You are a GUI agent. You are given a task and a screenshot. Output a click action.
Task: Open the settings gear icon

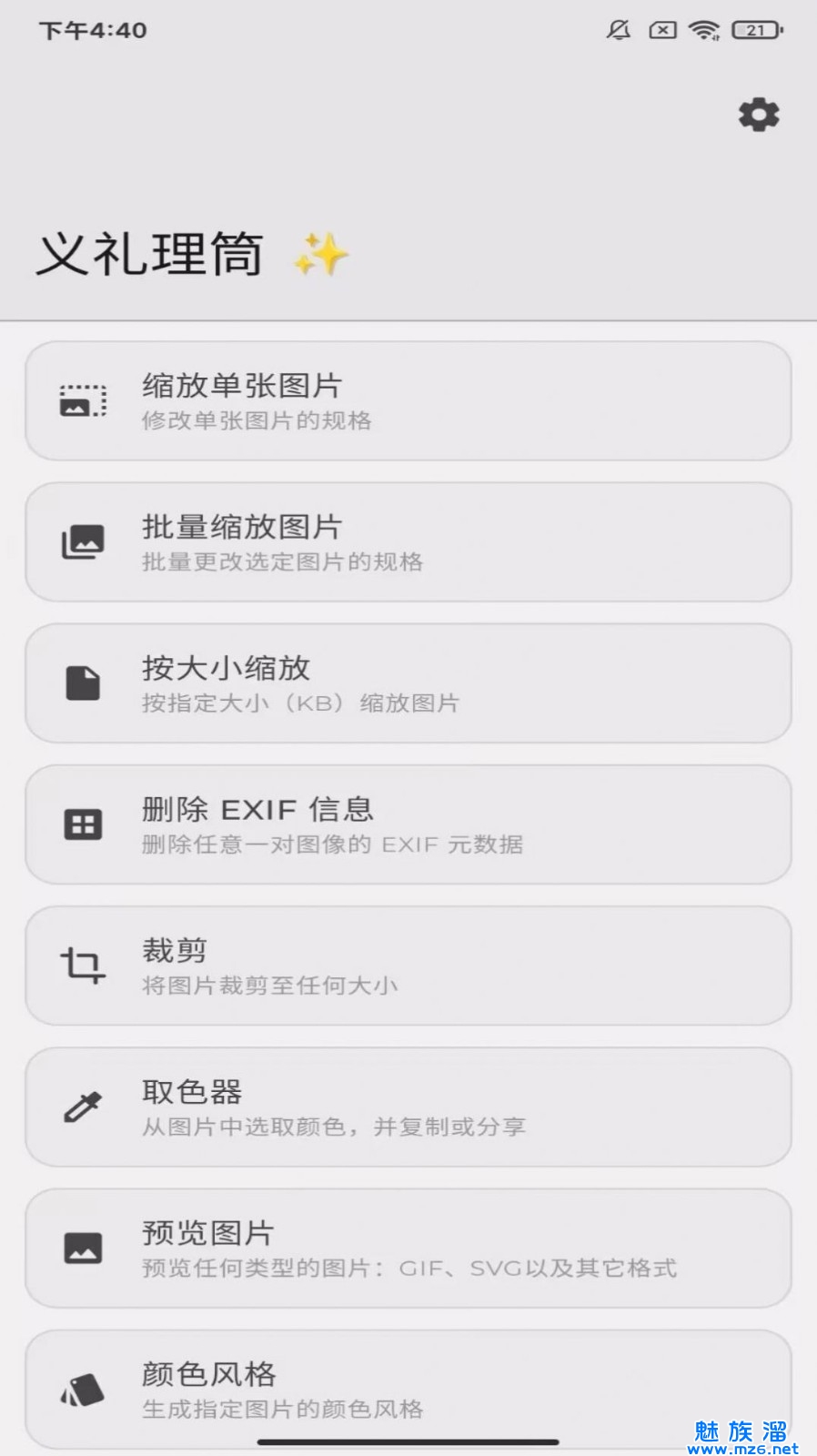(x=759, y=116)
